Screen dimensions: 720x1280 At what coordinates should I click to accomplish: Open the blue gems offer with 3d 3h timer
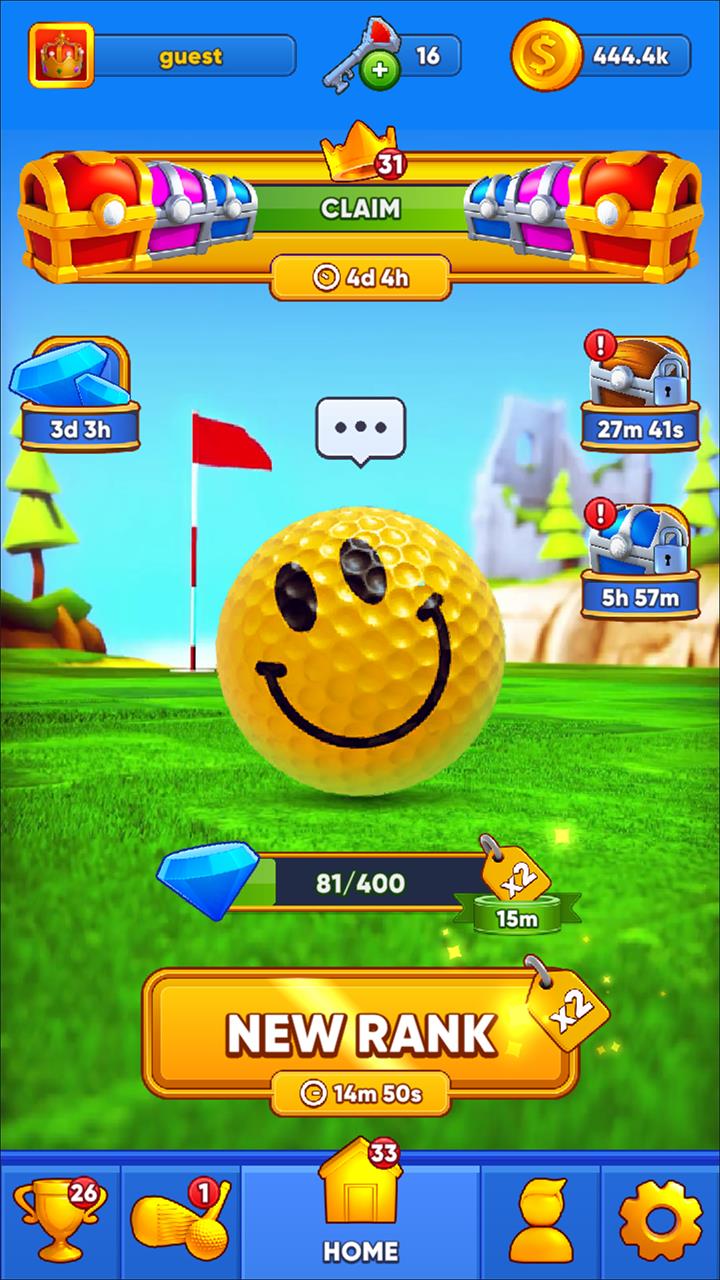(75, 393)
